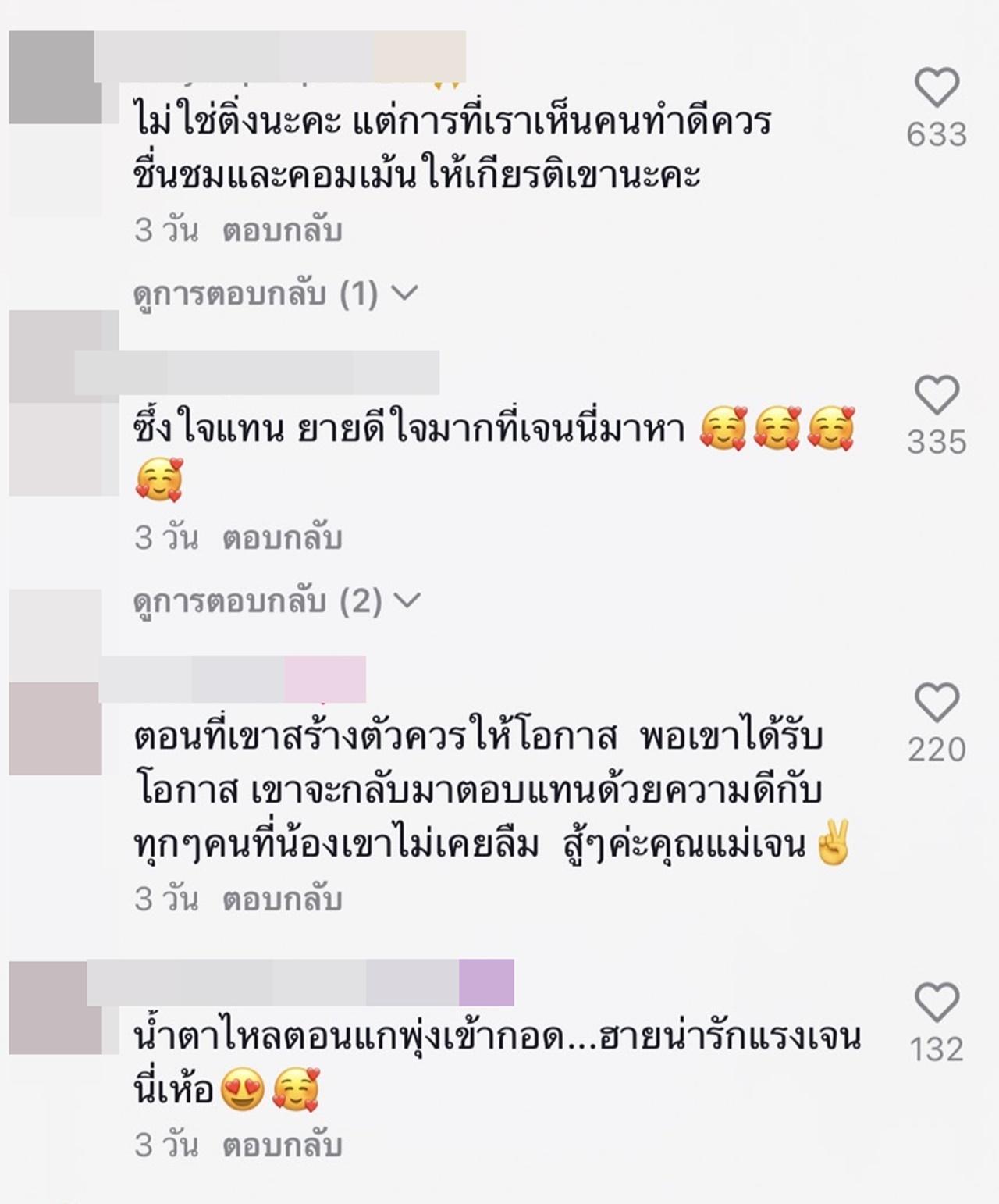Expand ดูการตอบกลับ (1) replies
Screen dimensions: 999x1204
(x=275, y=294)
